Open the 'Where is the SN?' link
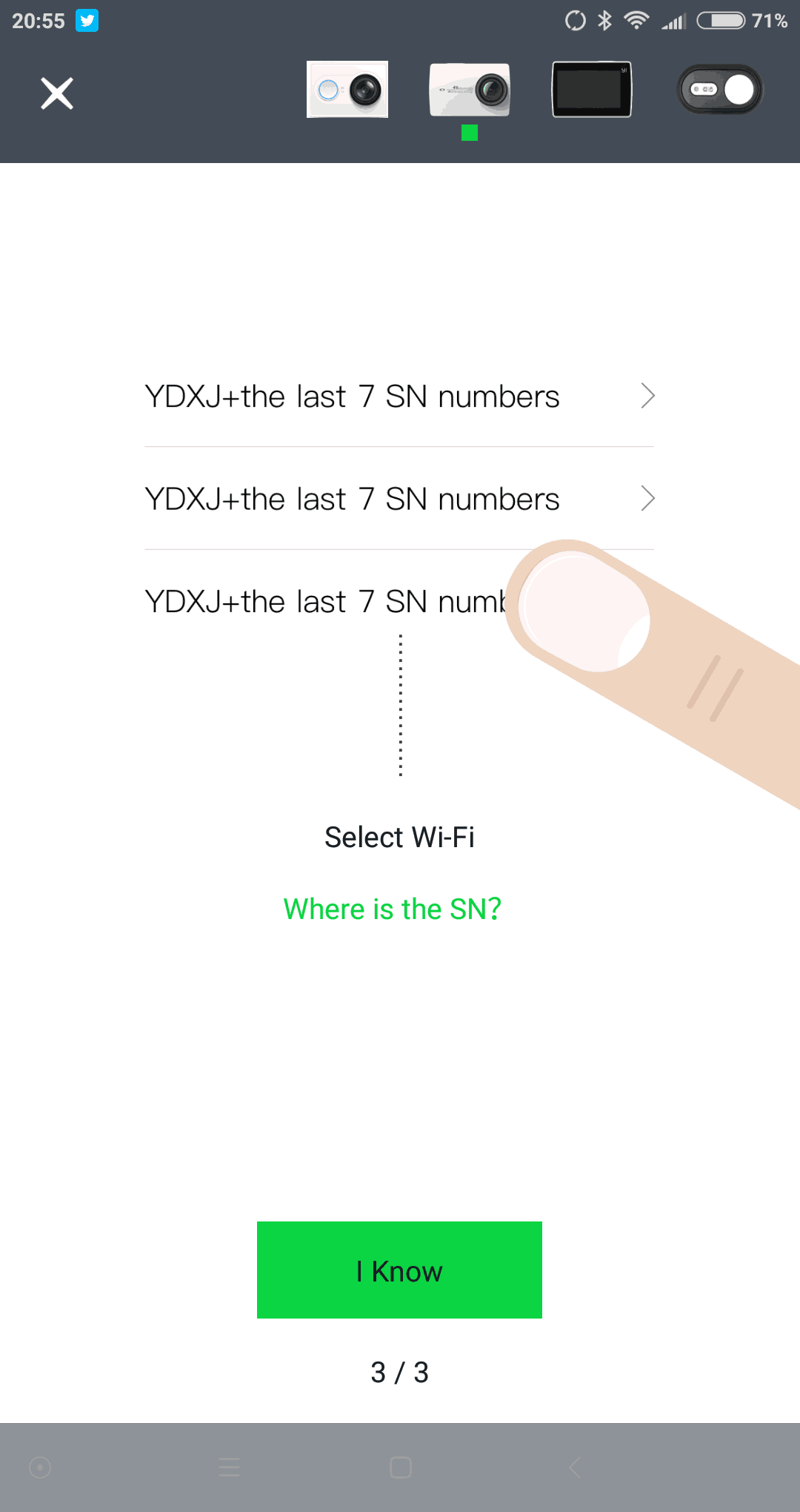The height and width of the screenshot is (1512, 800). pyautogui.click(x=393, y=909)
